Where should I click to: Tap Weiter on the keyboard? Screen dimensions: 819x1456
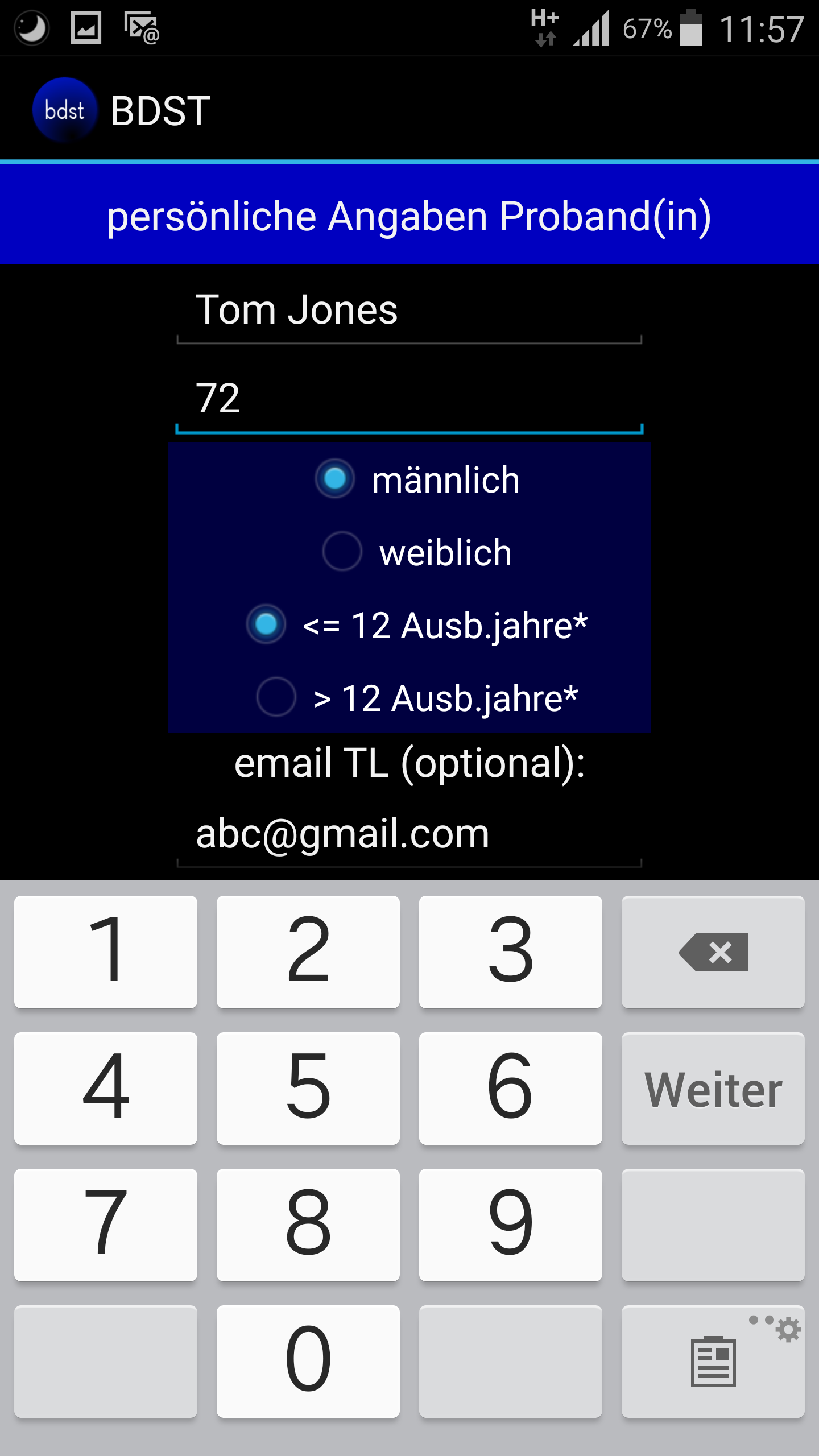(x=713, y=1089)
